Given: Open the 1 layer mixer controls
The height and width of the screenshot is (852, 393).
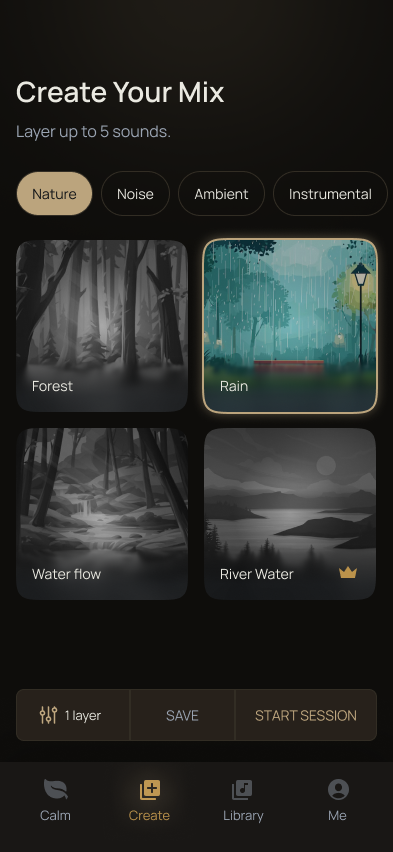Looking at the screenshot, I should 73,715.
